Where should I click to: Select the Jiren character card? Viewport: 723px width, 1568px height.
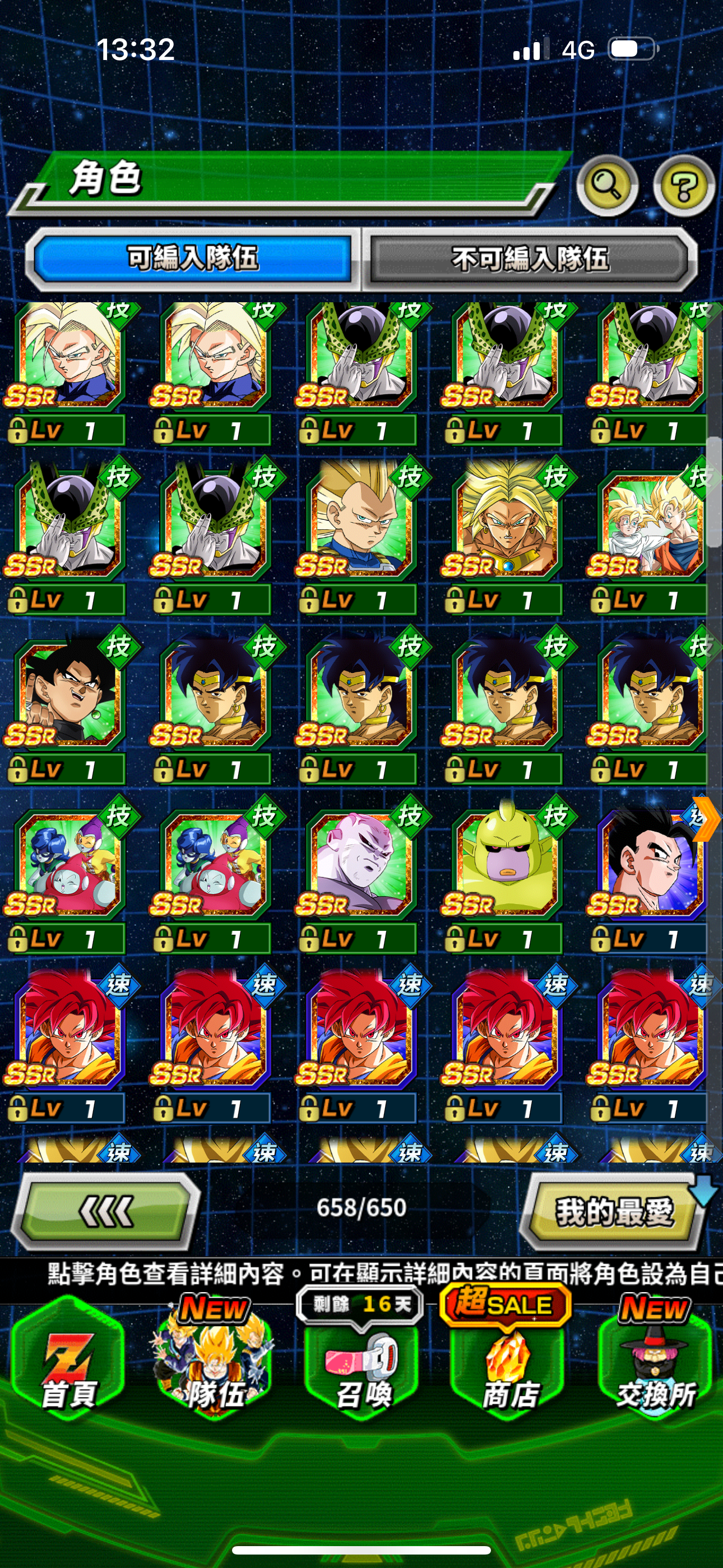click(x=359, y=874)
